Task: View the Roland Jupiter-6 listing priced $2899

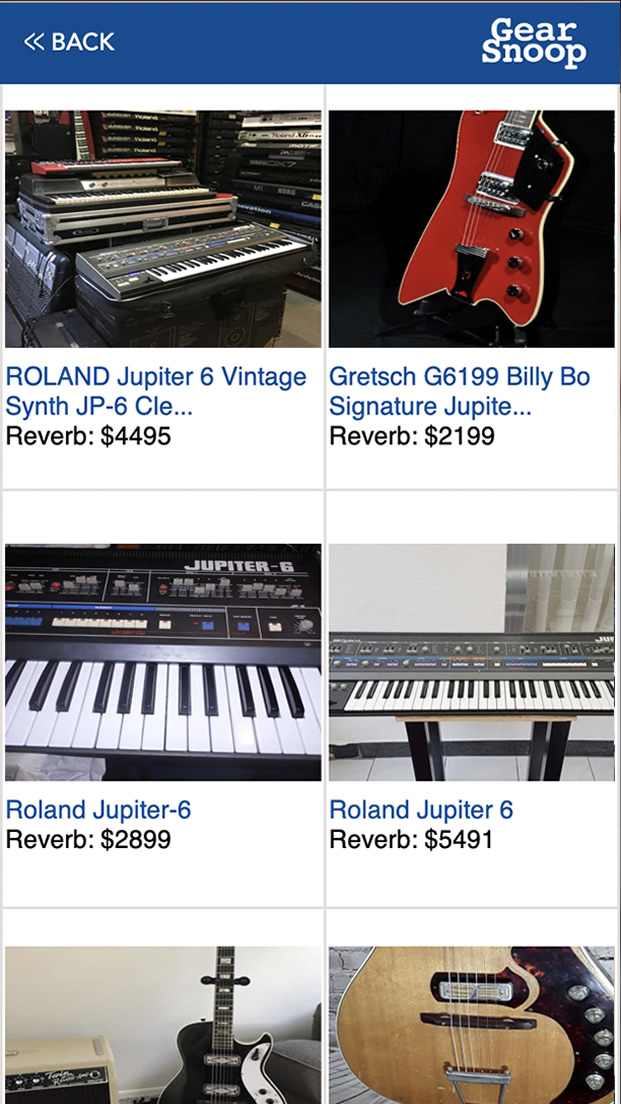Action: pyautogui.click(x=98, y=809)
